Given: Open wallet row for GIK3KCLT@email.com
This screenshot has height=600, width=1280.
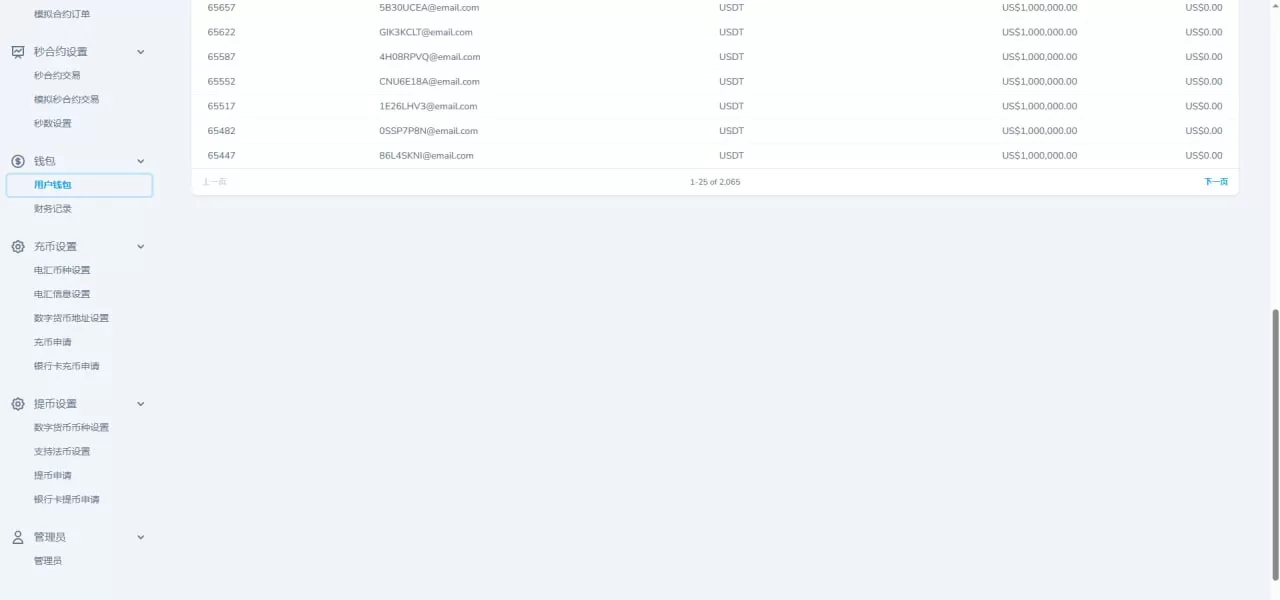Looking at the screenshot, I should coord(425,32).
